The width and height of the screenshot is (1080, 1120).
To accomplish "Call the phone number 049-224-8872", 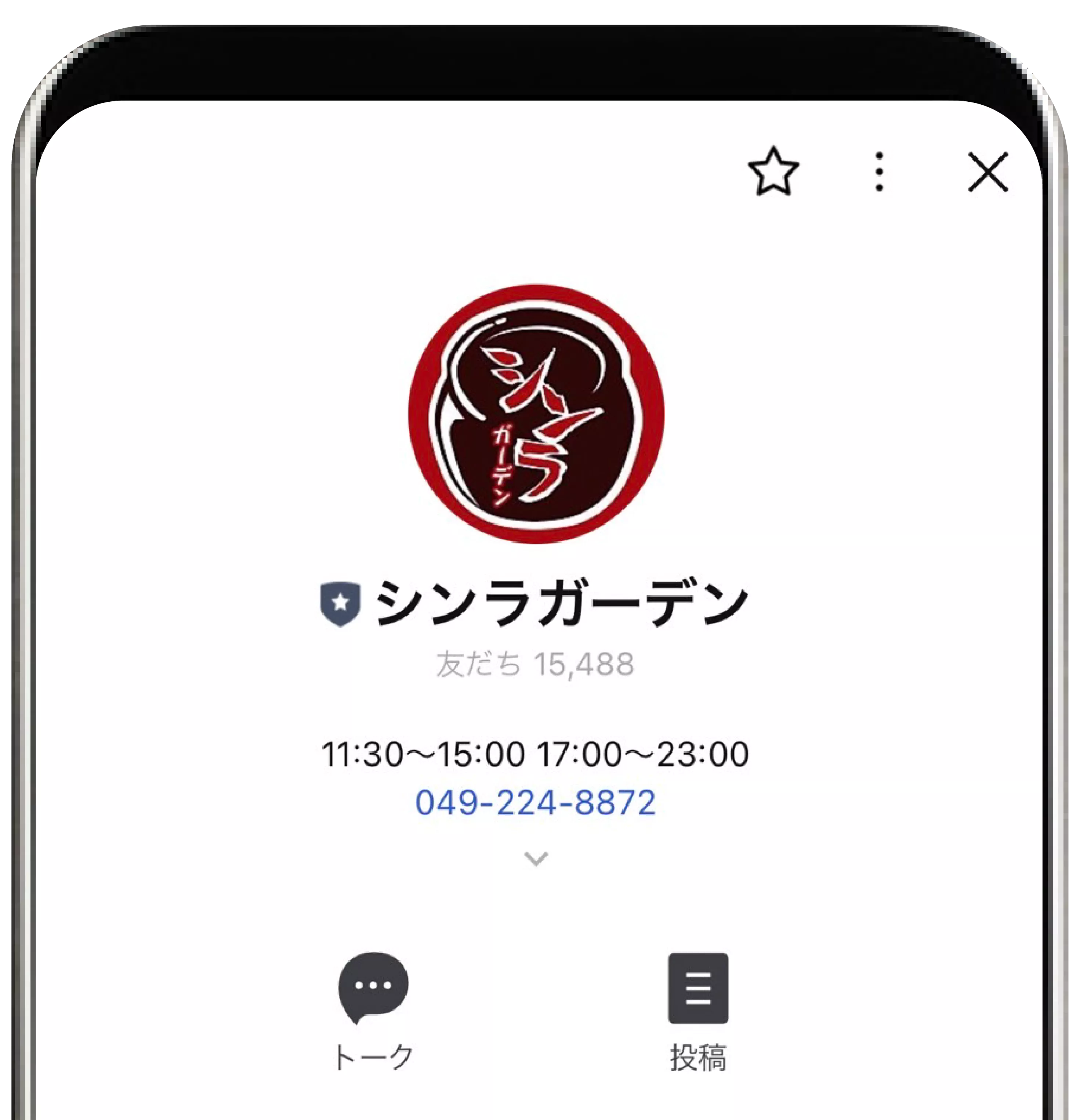I will tap(535, 802).
